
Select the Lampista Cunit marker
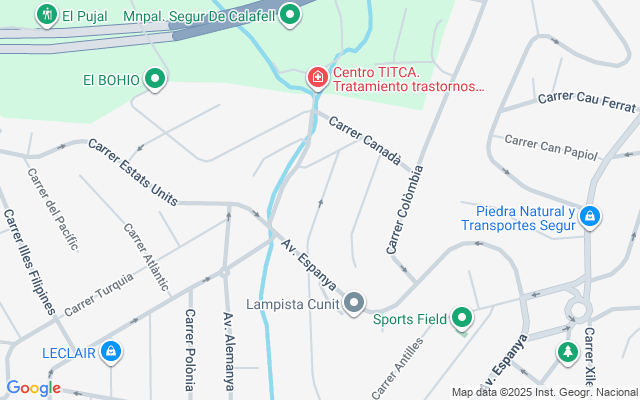point(354,302)
